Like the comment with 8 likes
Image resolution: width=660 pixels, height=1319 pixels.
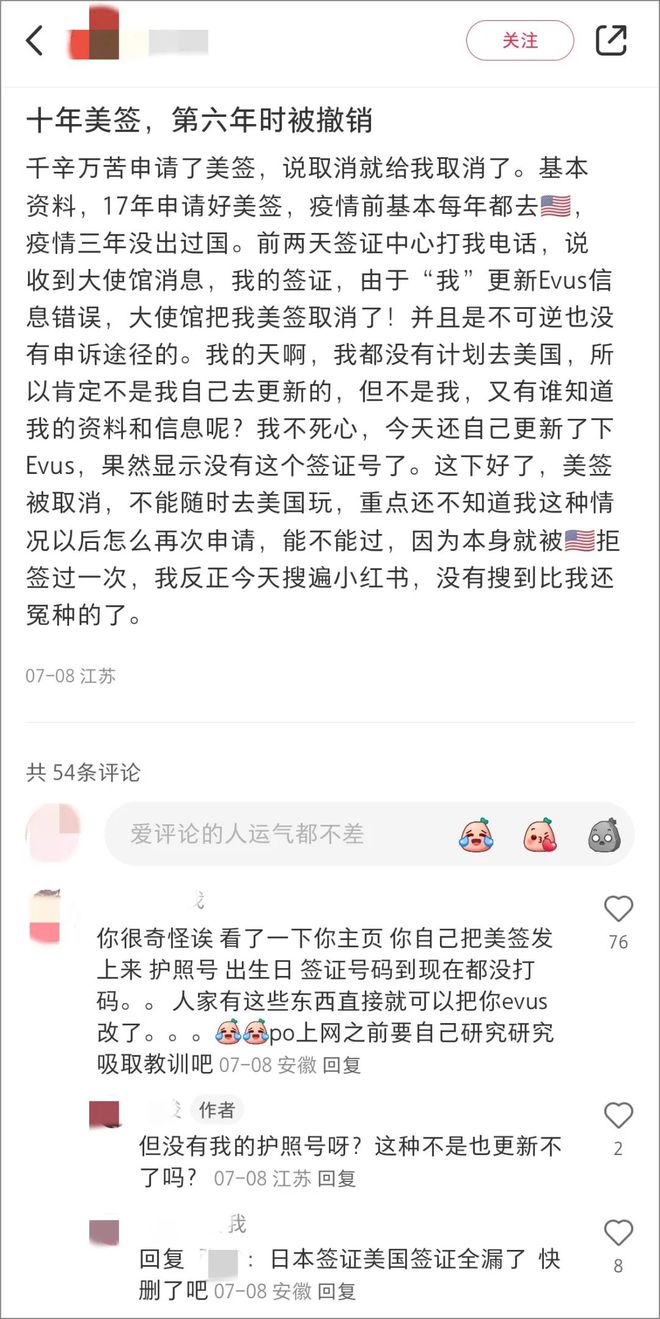[618, 1233]
